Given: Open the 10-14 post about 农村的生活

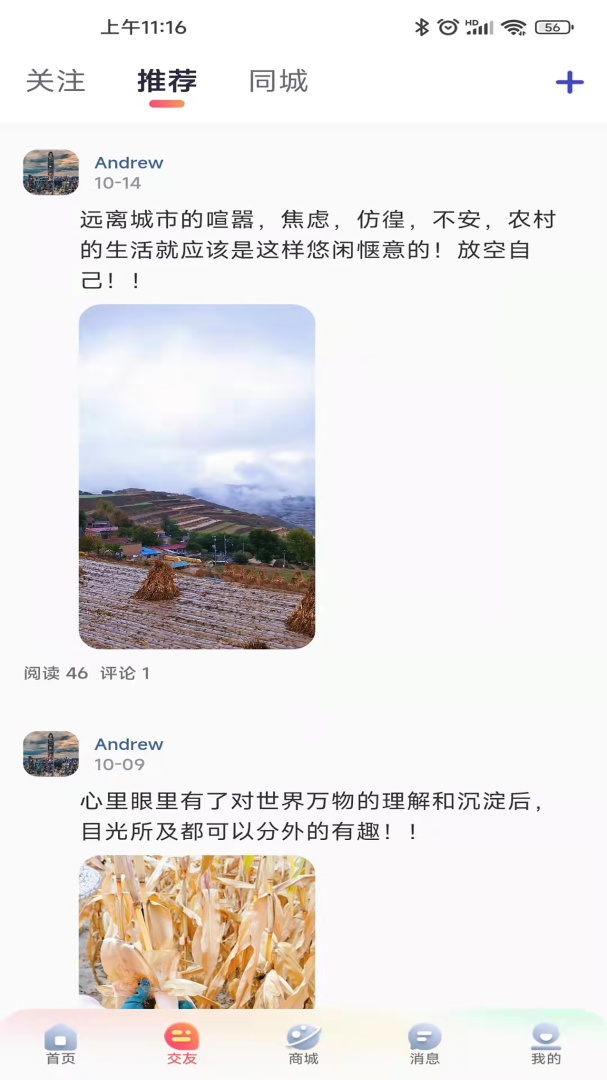Looking at the screenshot, I should point(318,250).
